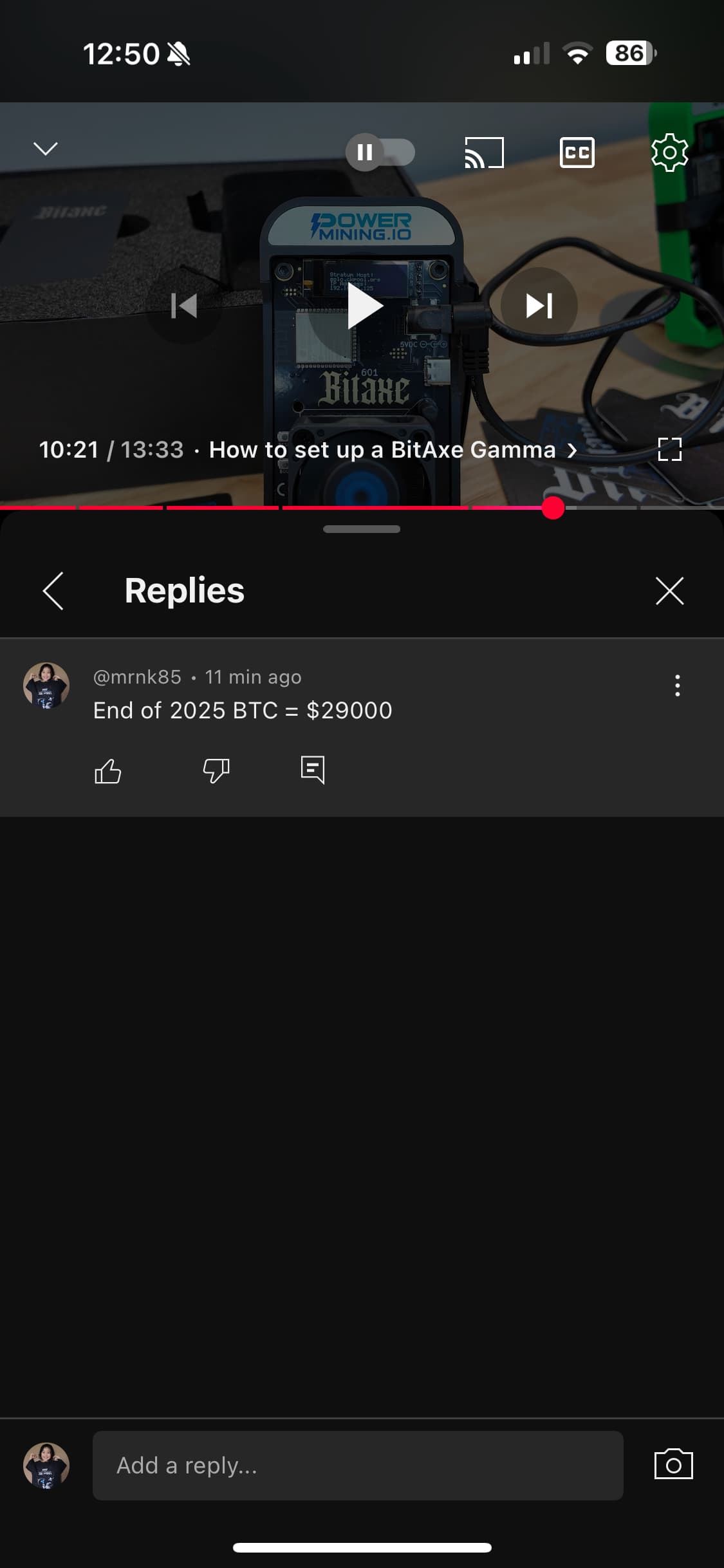Reply to @mrnk85's comment via the reply icon
Image resolution: width=724 pixels, height=1568 pixels.
[x=313, y=770]
